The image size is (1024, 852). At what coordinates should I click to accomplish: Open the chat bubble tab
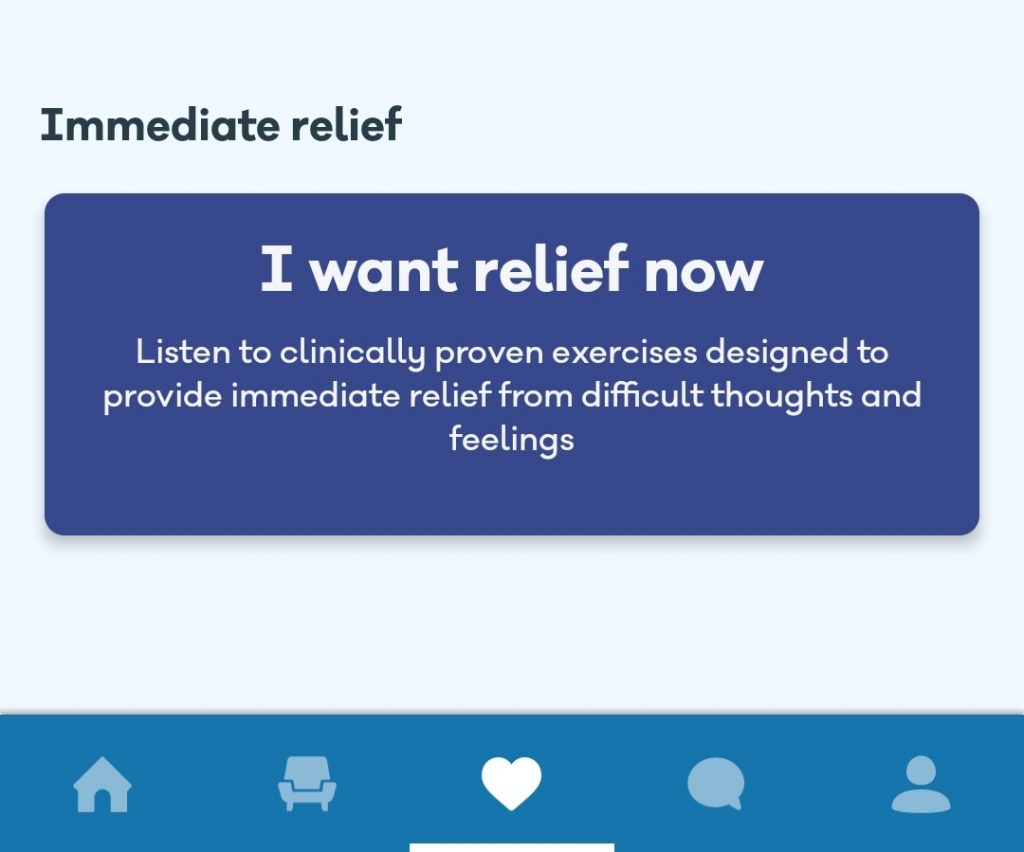[716, 784]
